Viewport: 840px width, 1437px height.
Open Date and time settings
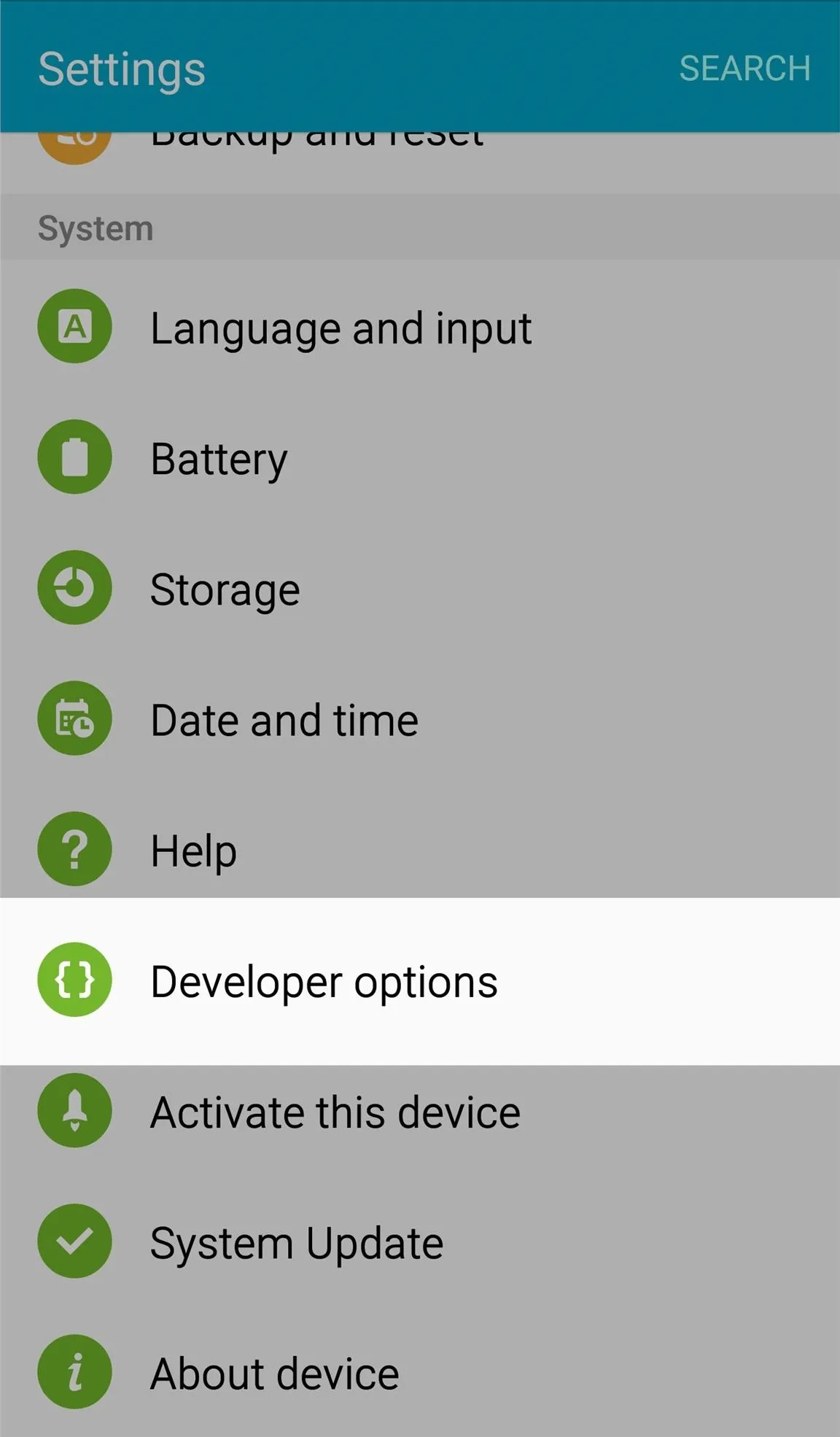coord(420,718)
